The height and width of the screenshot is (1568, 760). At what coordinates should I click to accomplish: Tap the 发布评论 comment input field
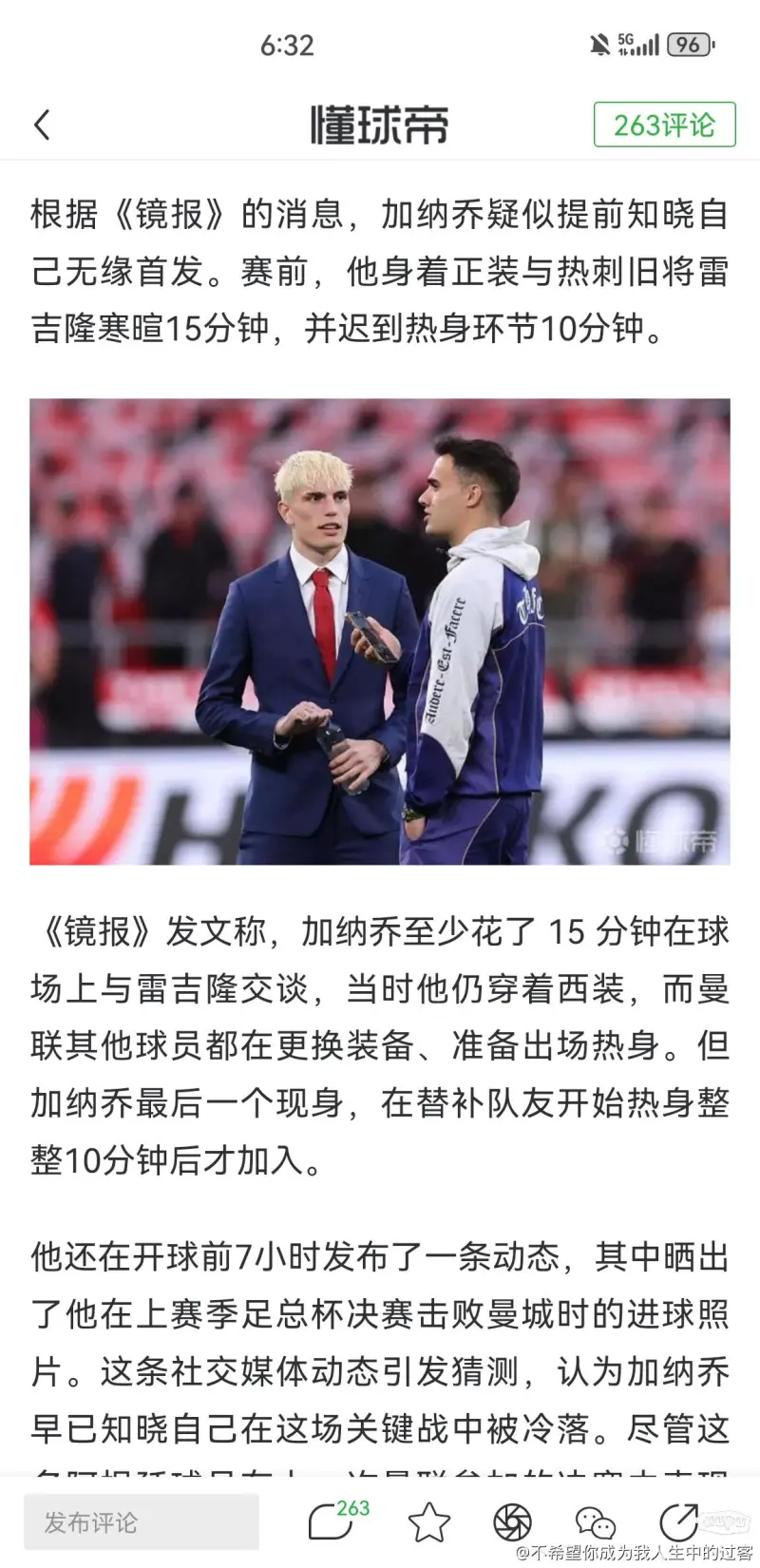(141, 1522)
